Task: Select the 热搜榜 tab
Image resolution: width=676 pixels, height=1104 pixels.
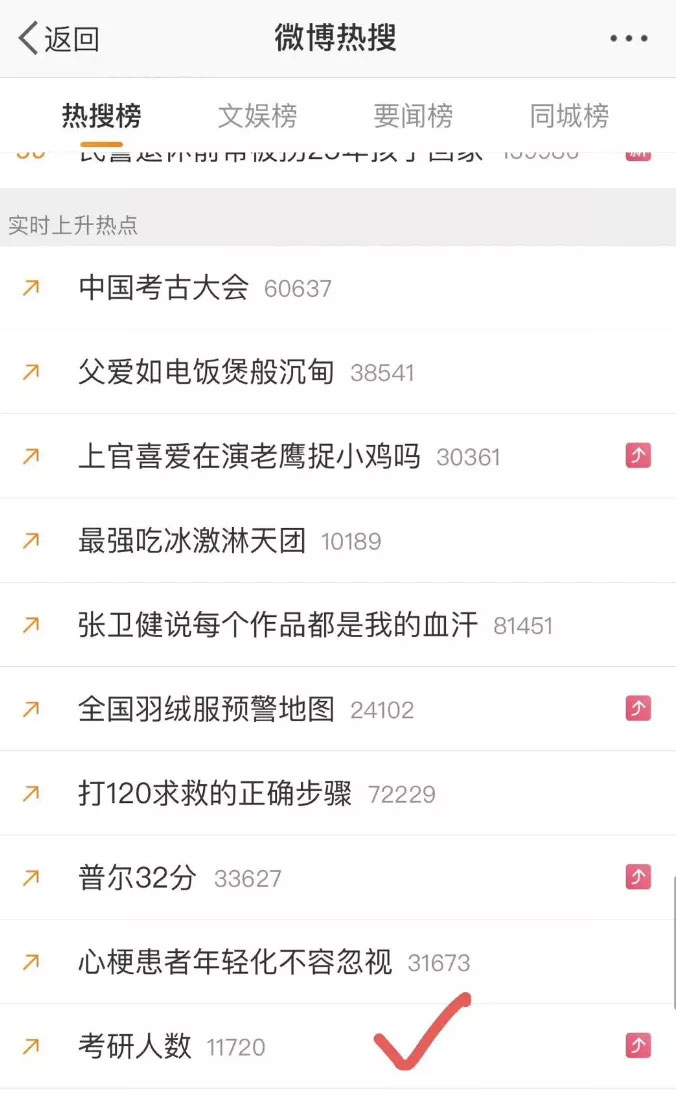Action: click(101, 115)
